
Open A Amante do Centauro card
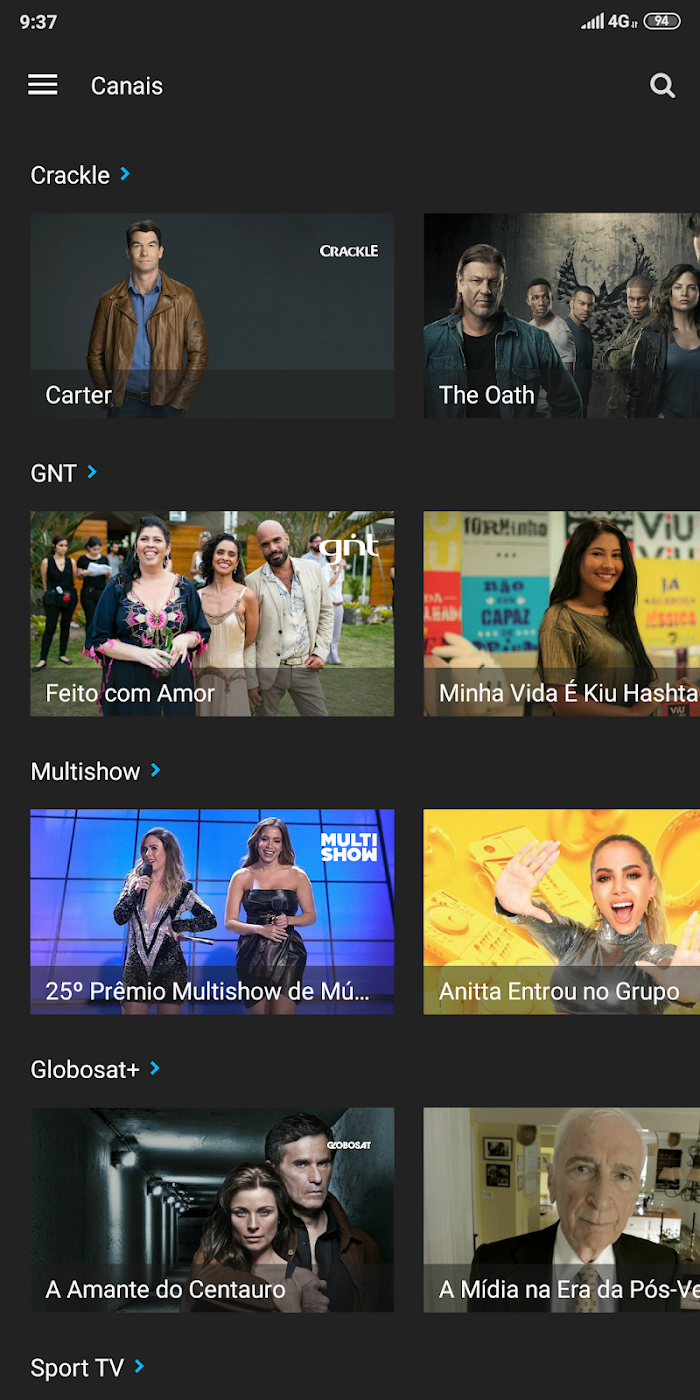212,1210
